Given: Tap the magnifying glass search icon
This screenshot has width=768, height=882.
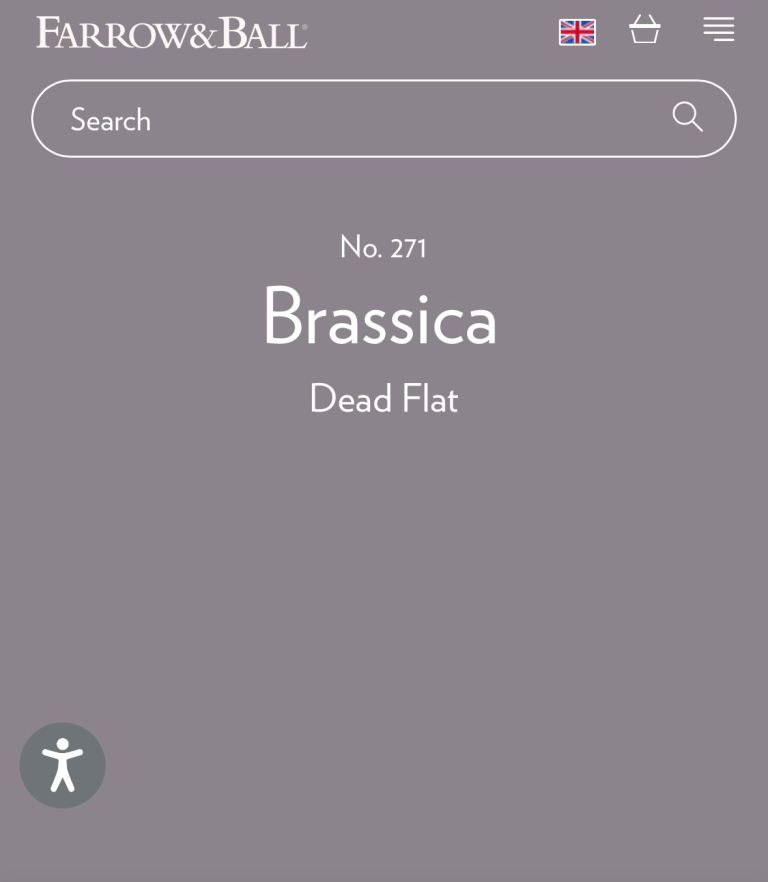Looking at the screenshot, I should tap(687, 117).
